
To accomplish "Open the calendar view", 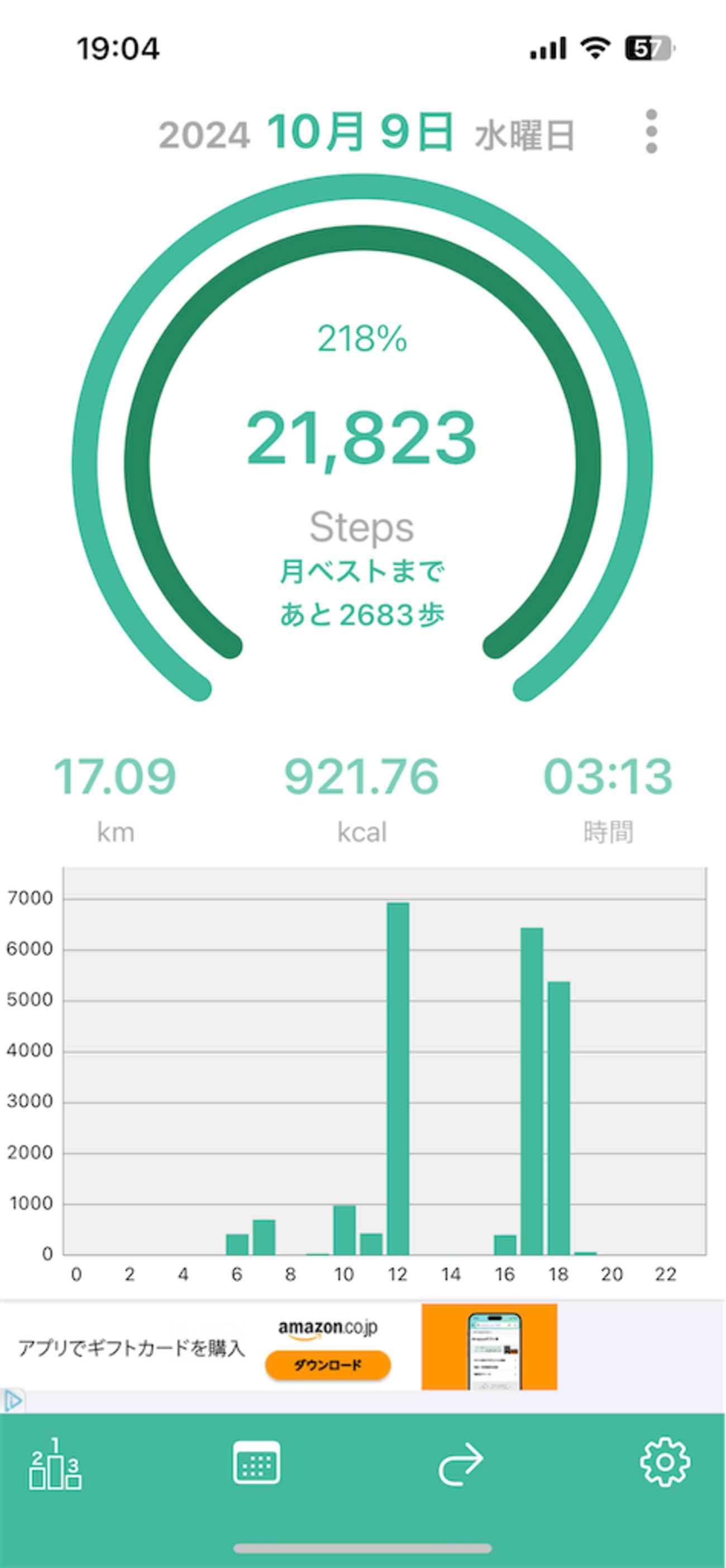I will (x=256, y=1462).
